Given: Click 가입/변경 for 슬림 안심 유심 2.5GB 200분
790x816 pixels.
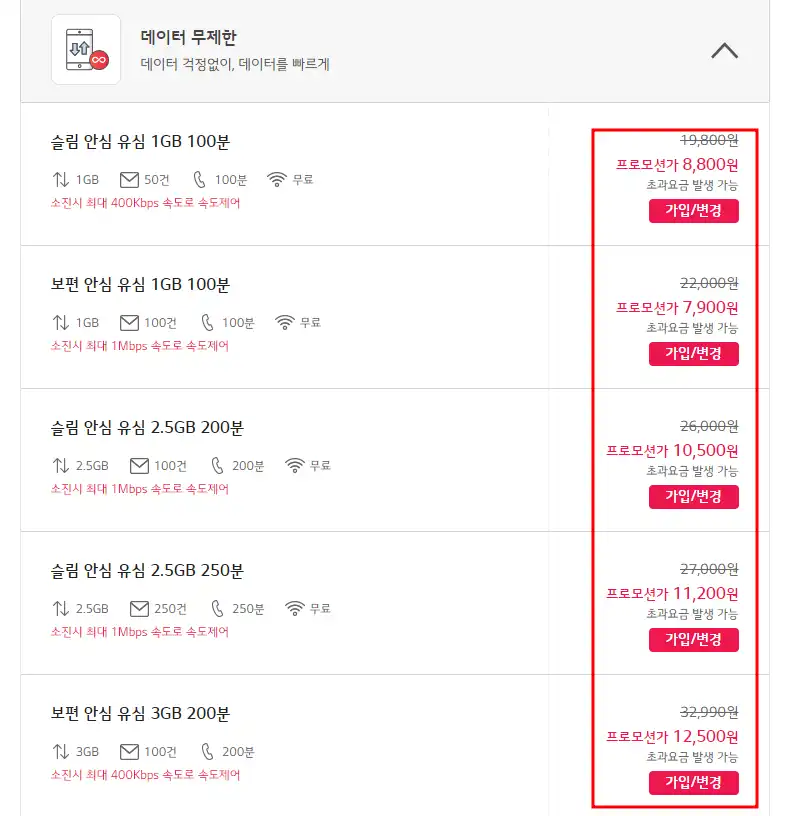Looking at the screenshot, I should click(693, 497).
